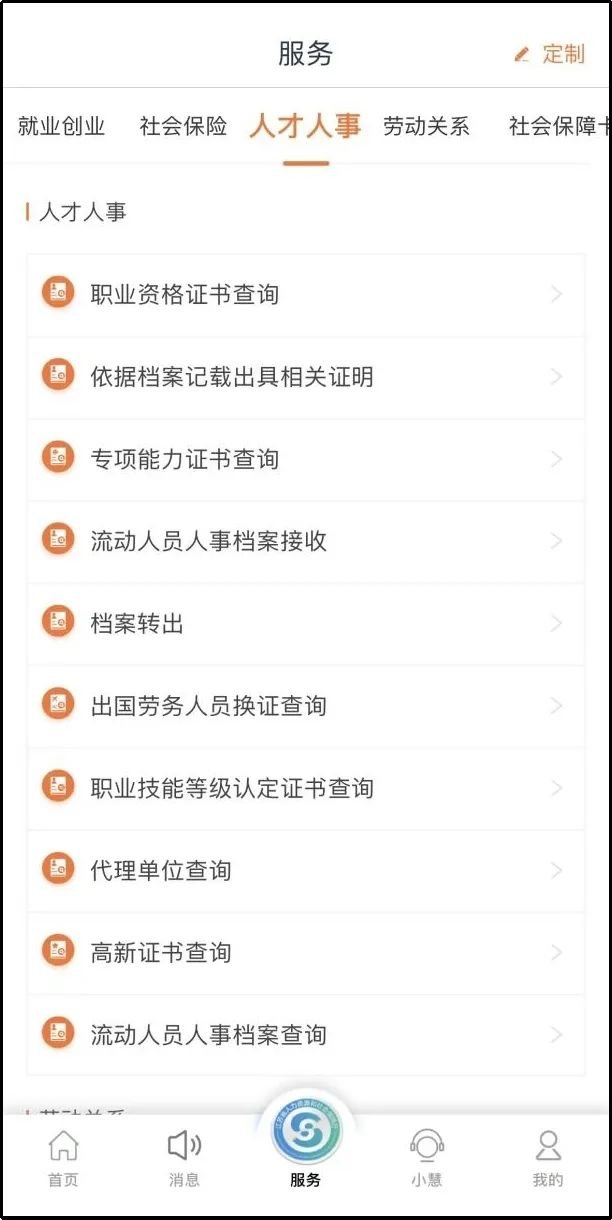Switch to the 就业创业 tab

(62, 126)
